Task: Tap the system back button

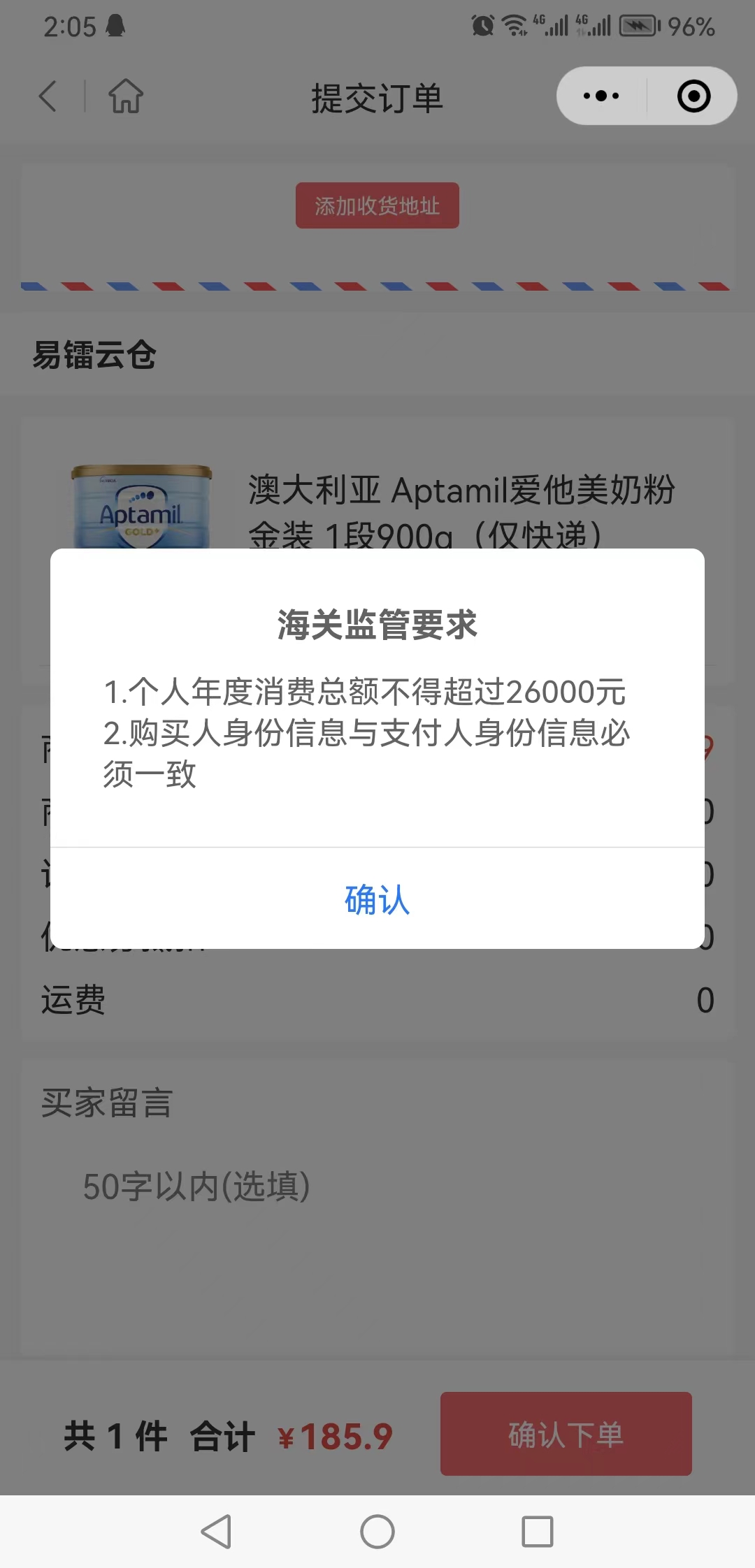Action: coord(216,1532)
